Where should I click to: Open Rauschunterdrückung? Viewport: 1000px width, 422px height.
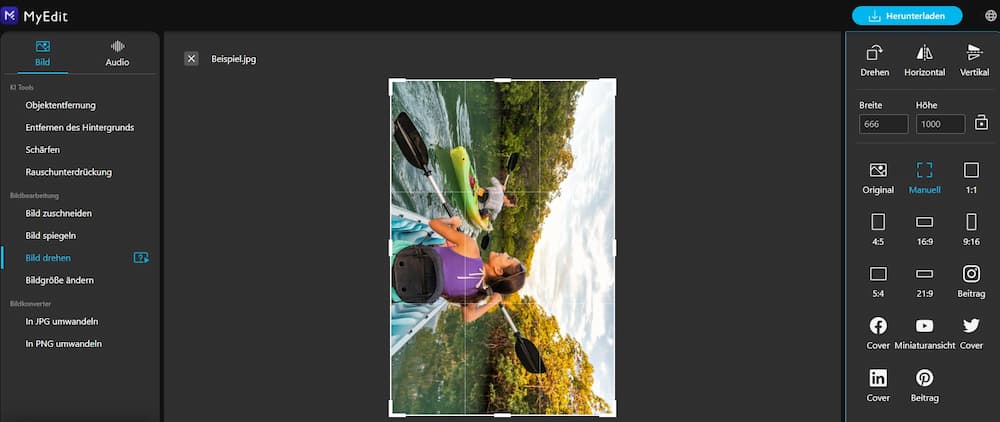(x=69, y=172)
